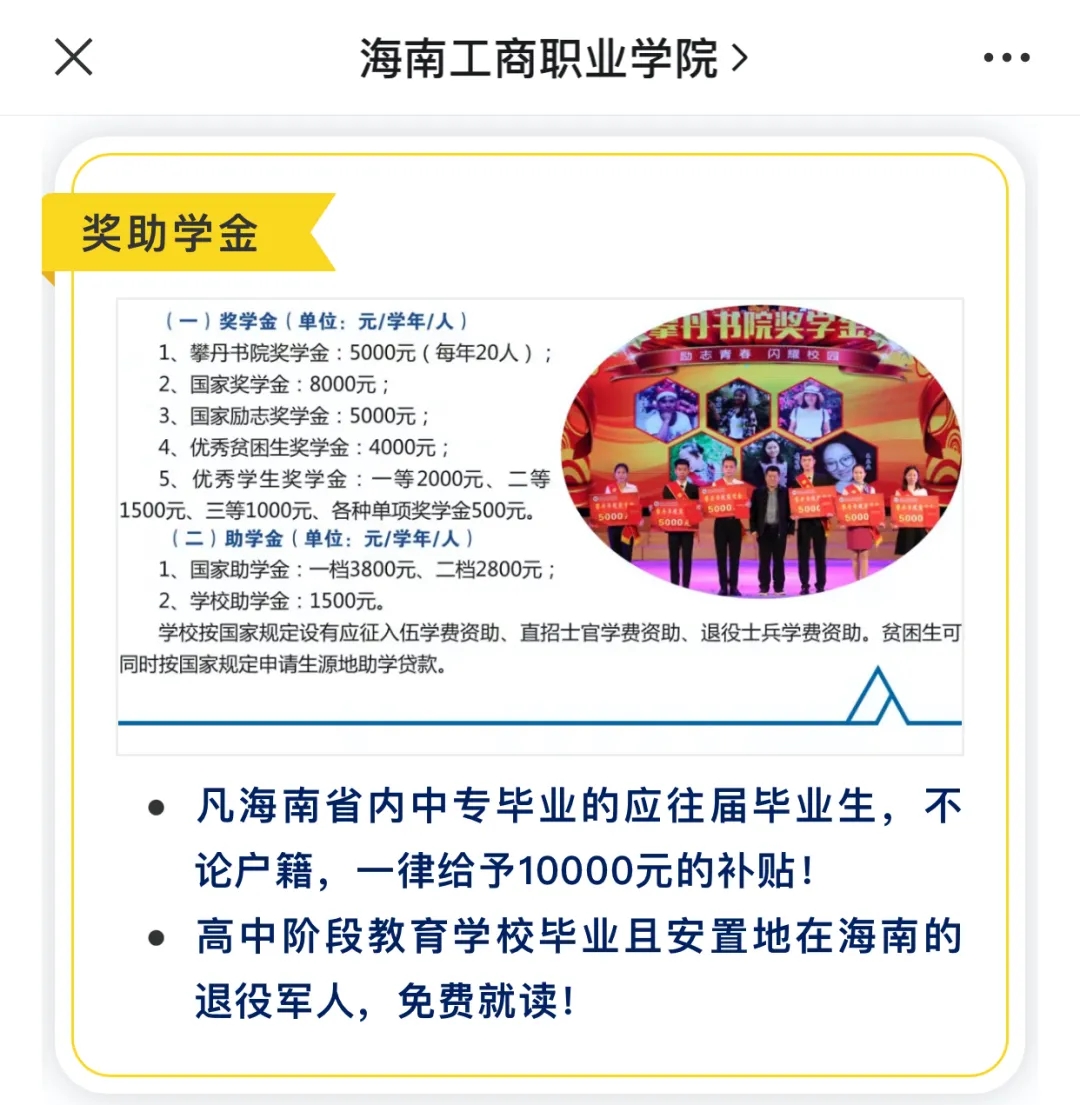Open the three-dot more options menu
The image size is (1080, 1105).
click(1005, 59)
